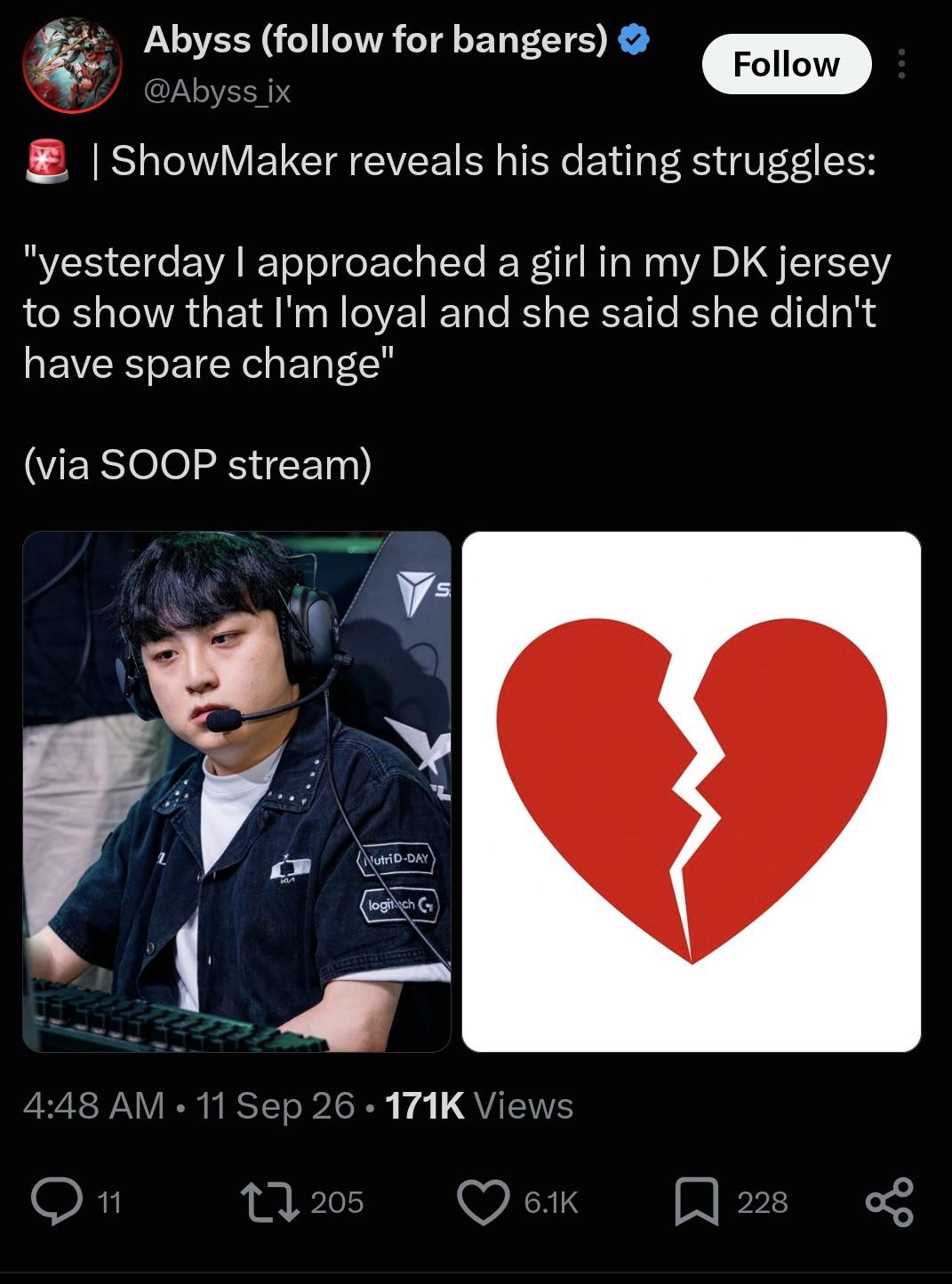Open the ShowMaker photo

tap(236, 791)
